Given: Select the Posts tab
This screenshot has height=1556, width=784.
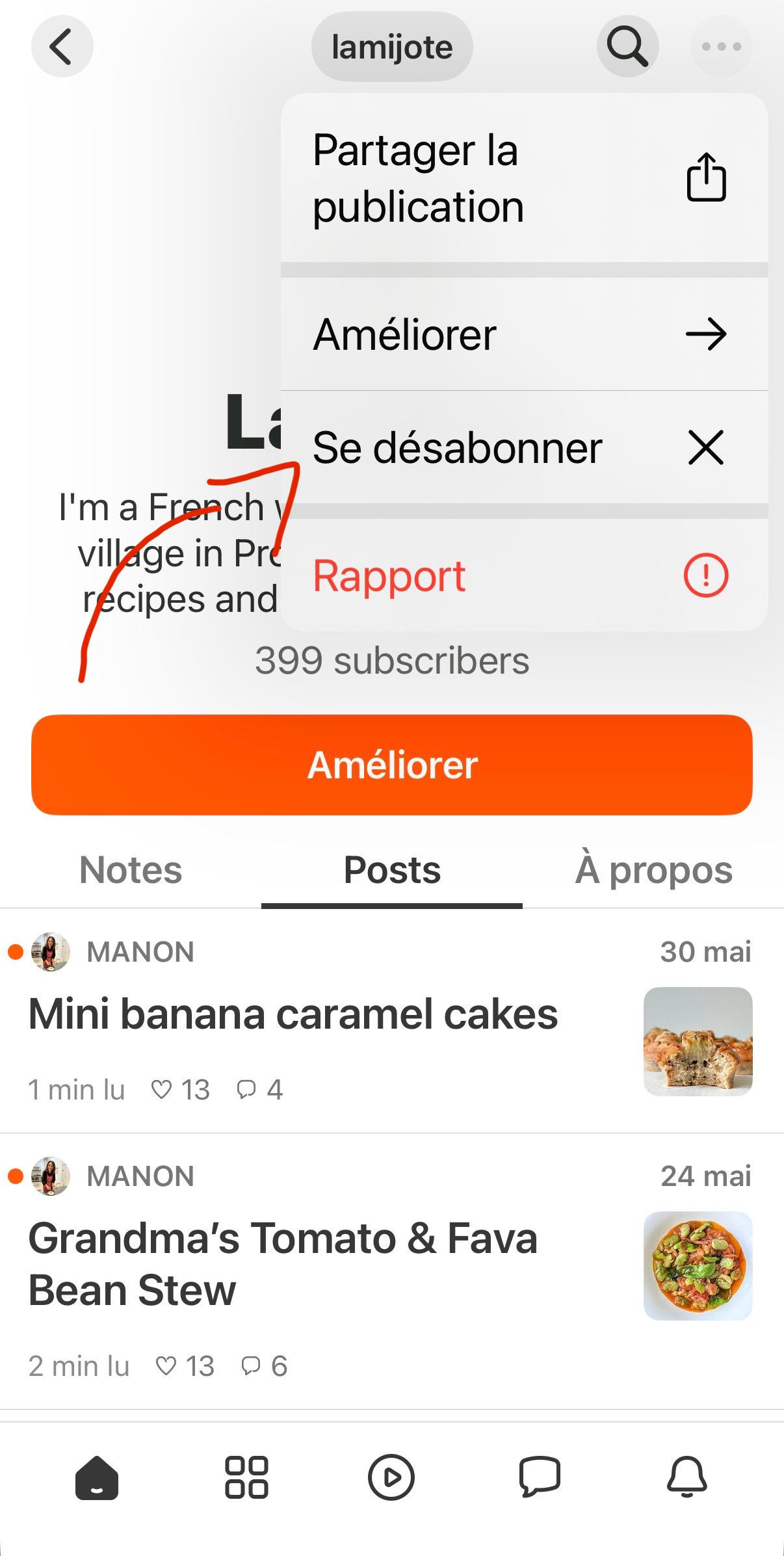Looking at the screenshot, I should (x=392, y=870).
